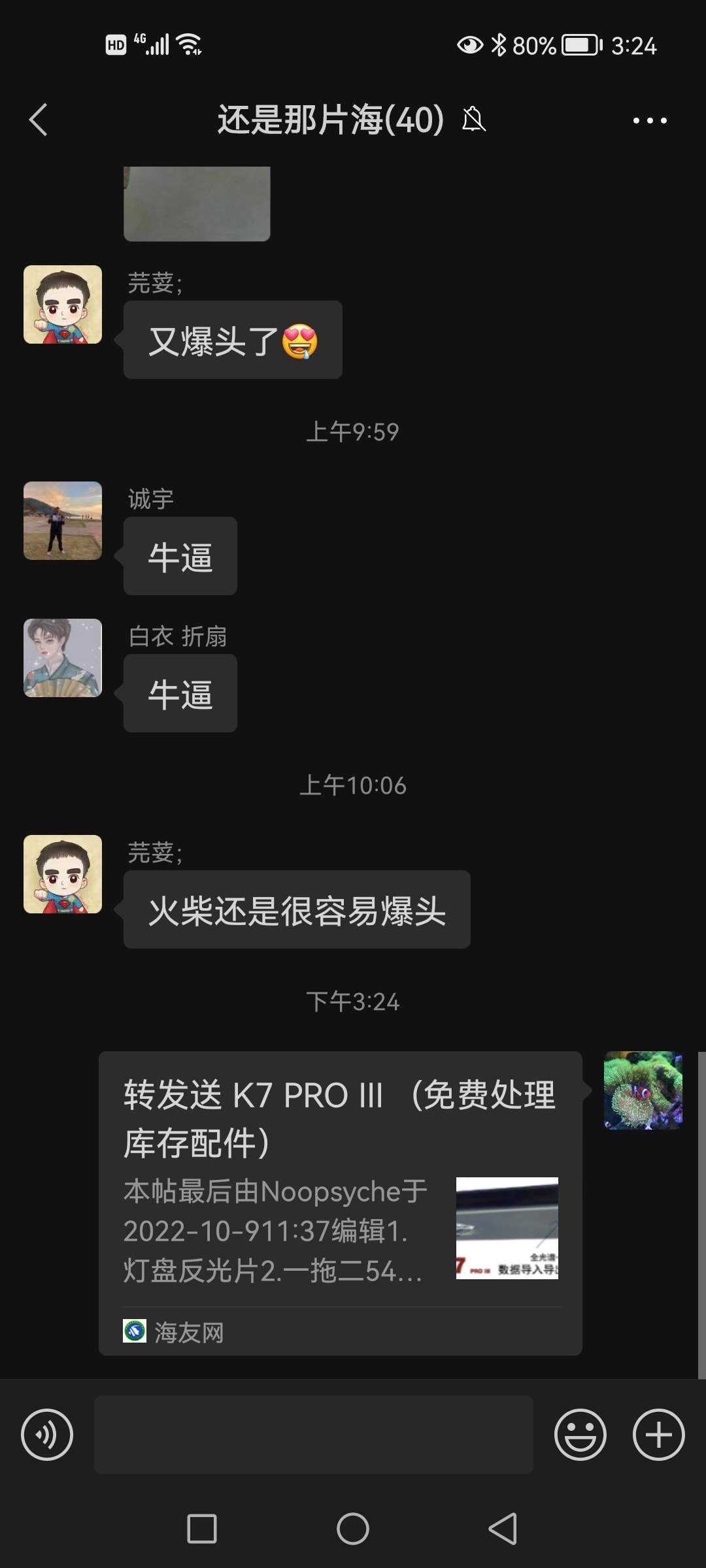706x1568 pixels.
Task: Open the image message at the top
Action: [x=197, y=204]
